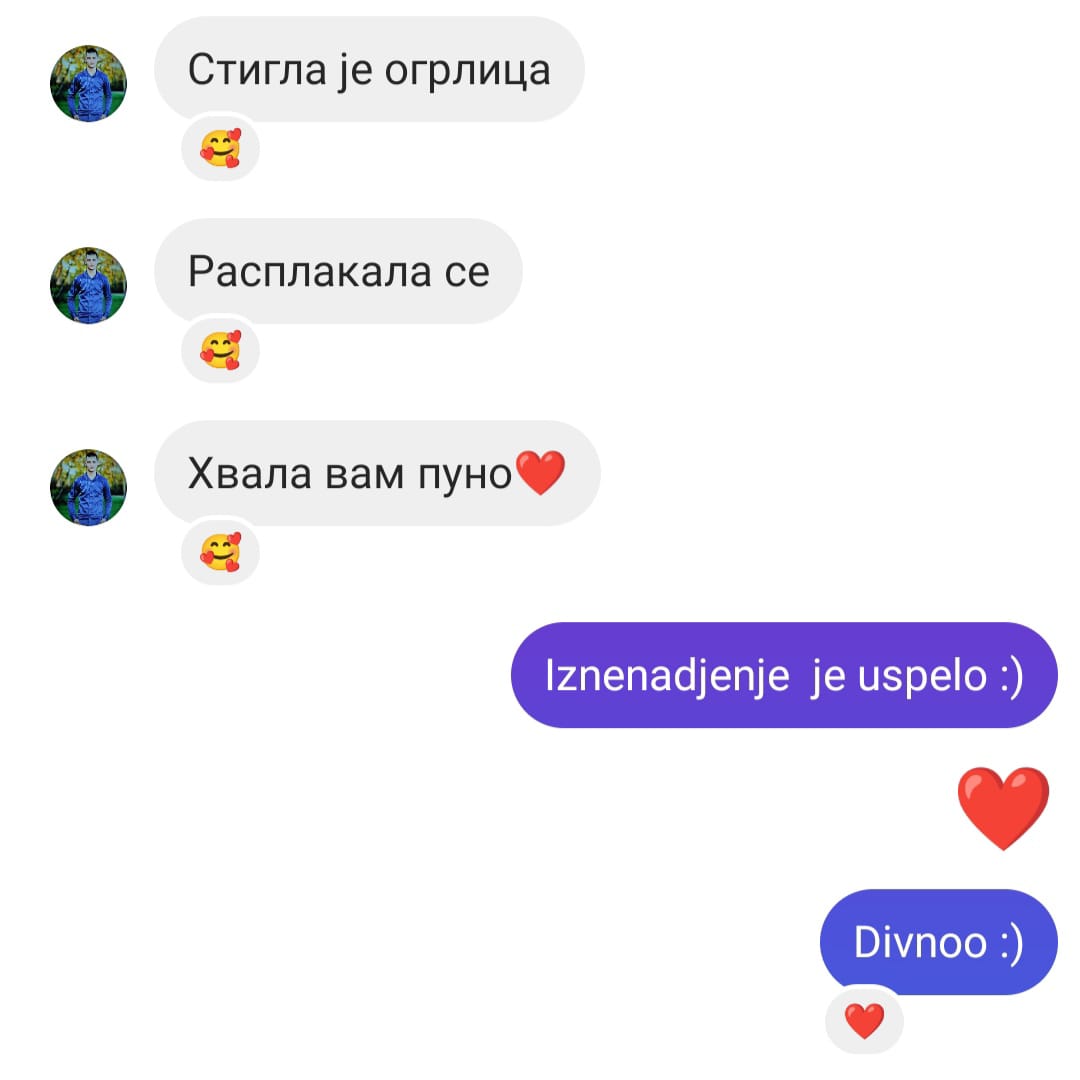Open sender's avatar beside "Хвала вам пуно"
1080x1080 pixels.
point(88,487)
